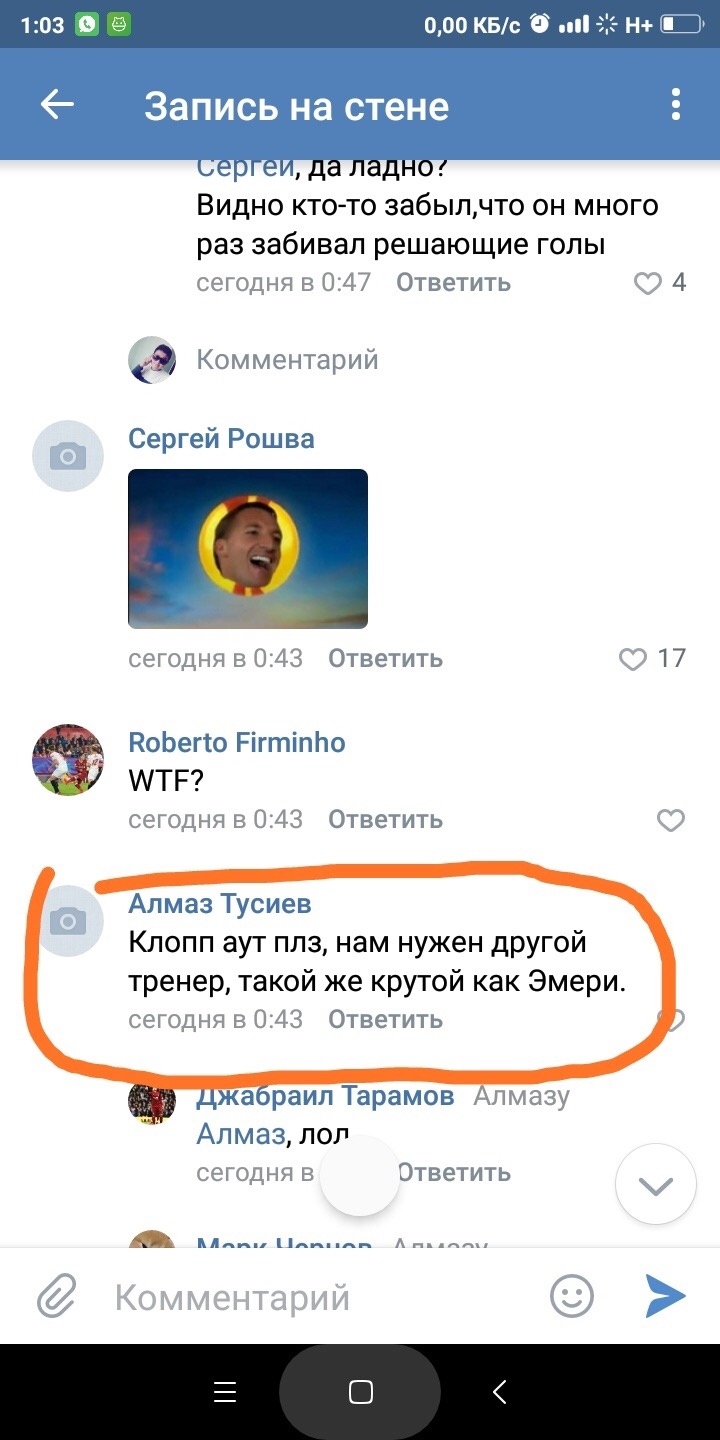Like Сергей Рошва's comment
The image size is (720, 1440).
[x=633, y=659]
